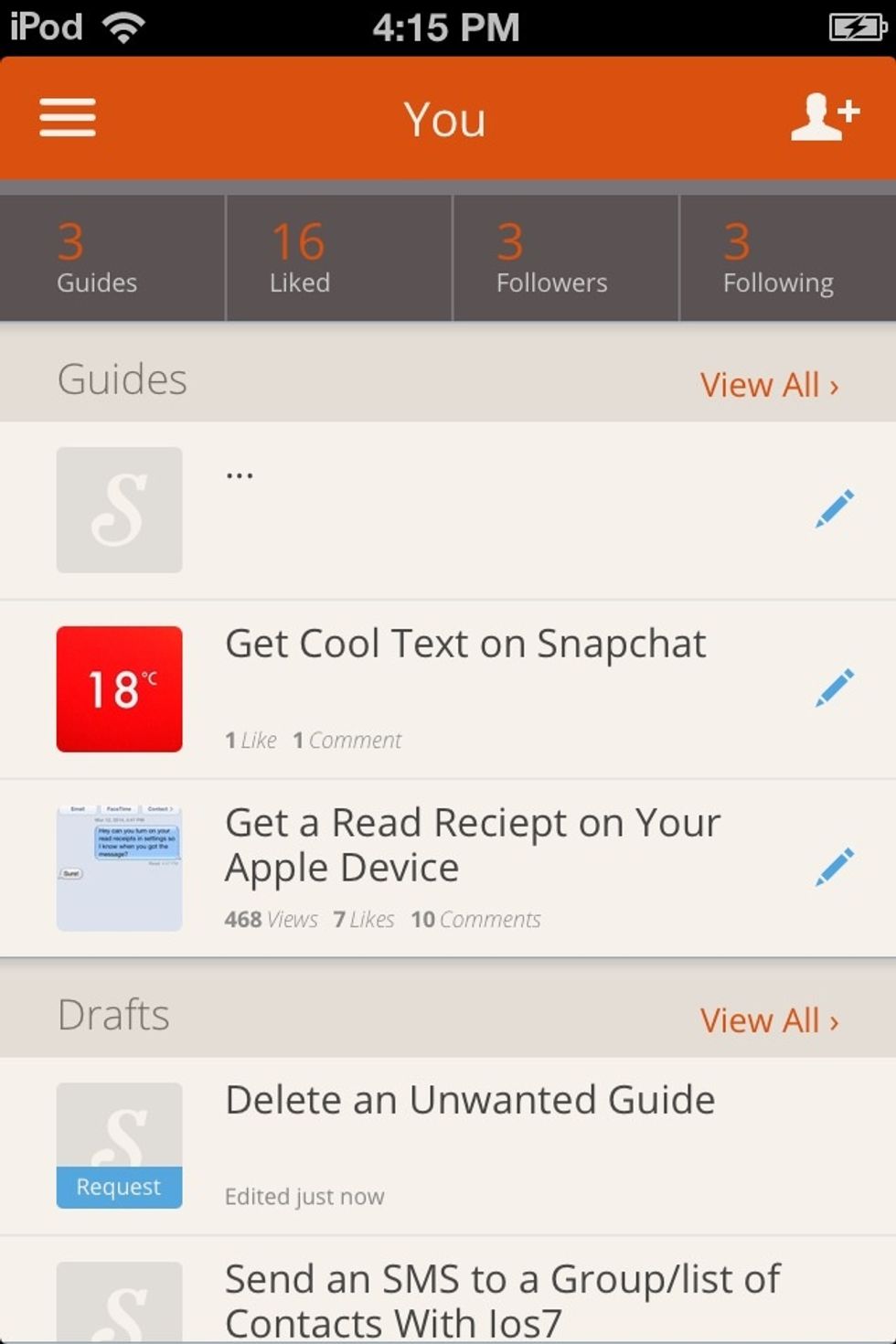Show the 16 Liked guides
This screenshot has height=1344, width=896.
[x=338, y=258]
